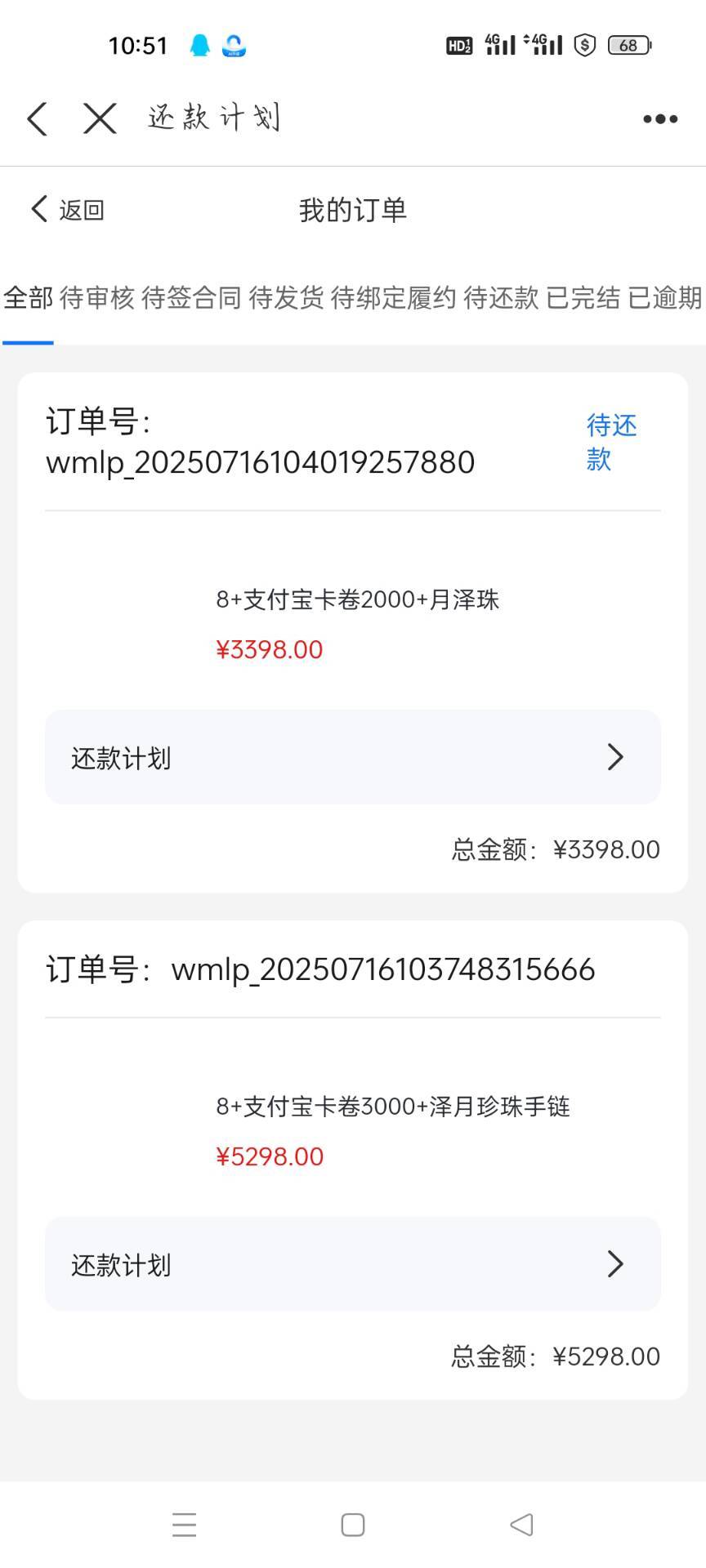The width and height of the screenshot is (706, 1568).
Task: Open recent apps from navigation bar
Action: point(185,1525)
